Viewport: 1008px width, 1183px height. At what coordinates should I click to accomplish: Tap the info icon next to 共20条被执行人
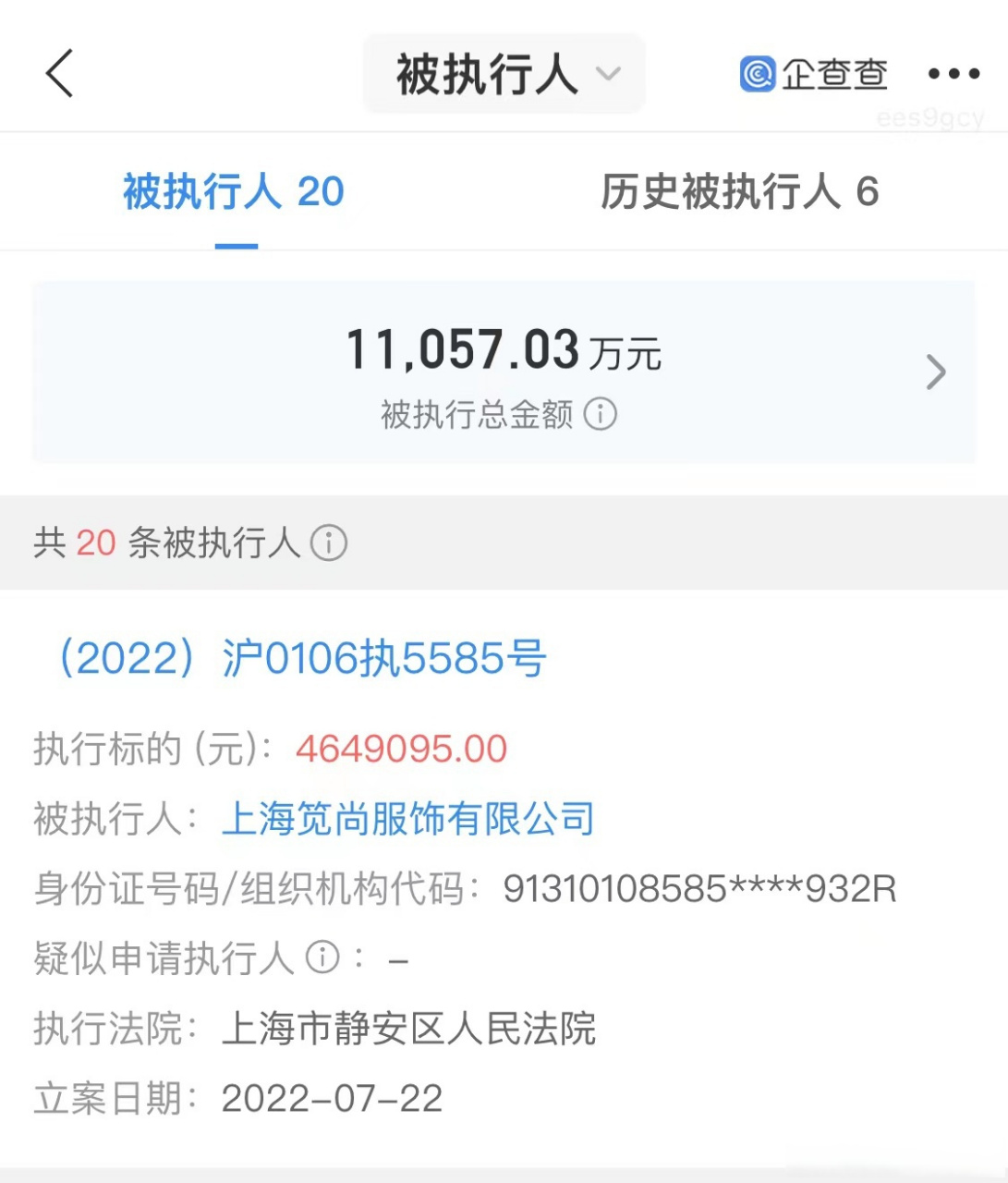click(x=330, y=543)
